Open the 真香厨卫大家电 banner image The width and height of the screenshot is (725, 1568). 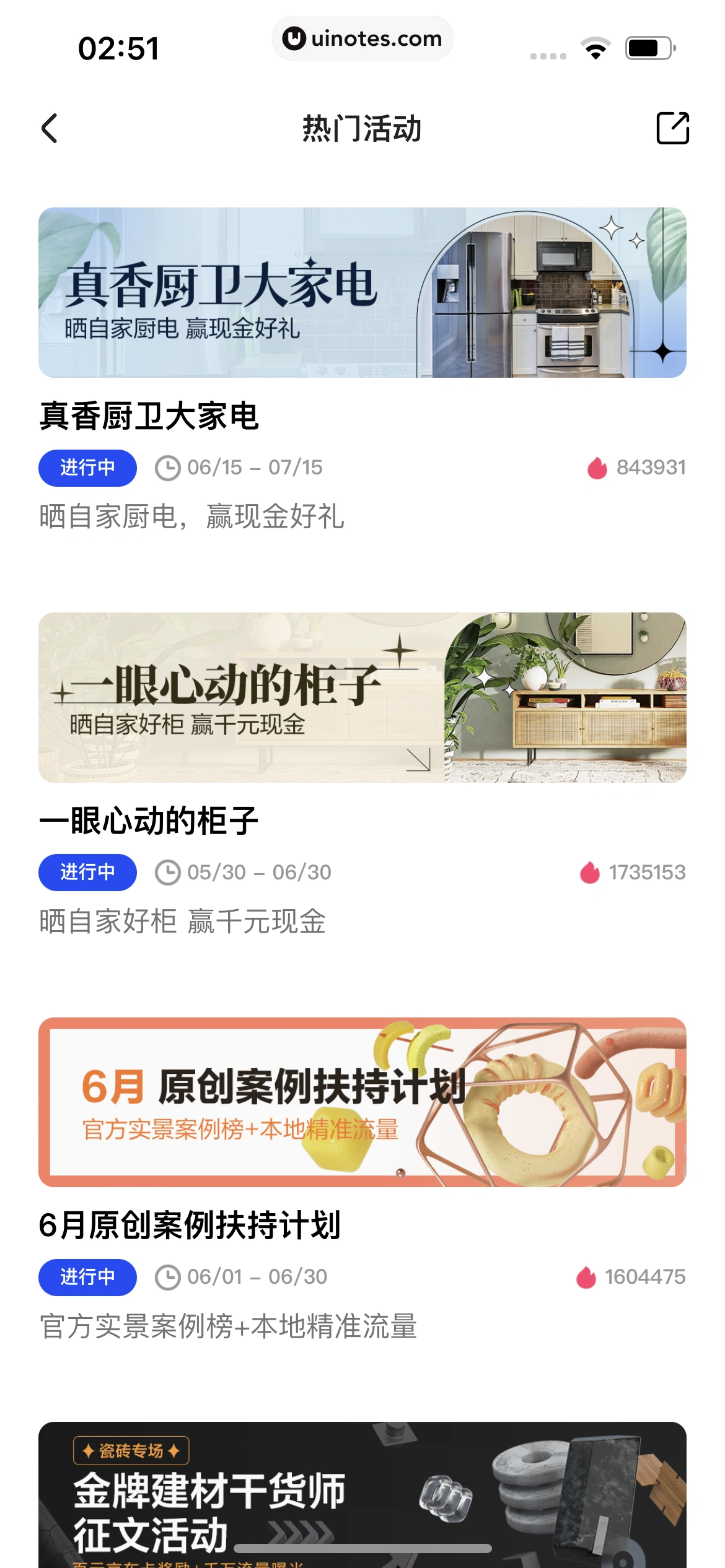coord(362,292)
